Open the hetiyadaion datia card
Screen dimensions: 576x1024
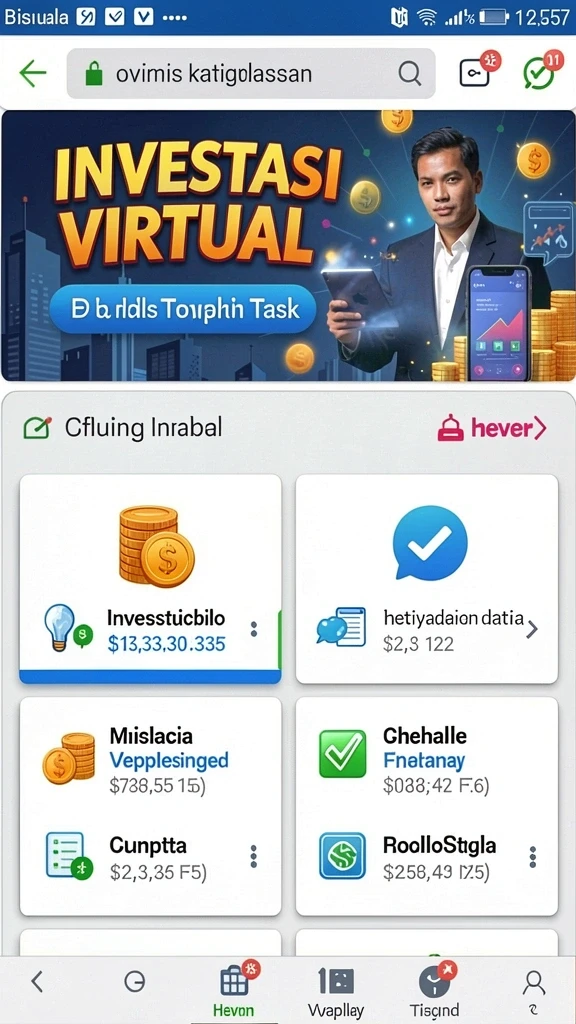coord(426,578)
